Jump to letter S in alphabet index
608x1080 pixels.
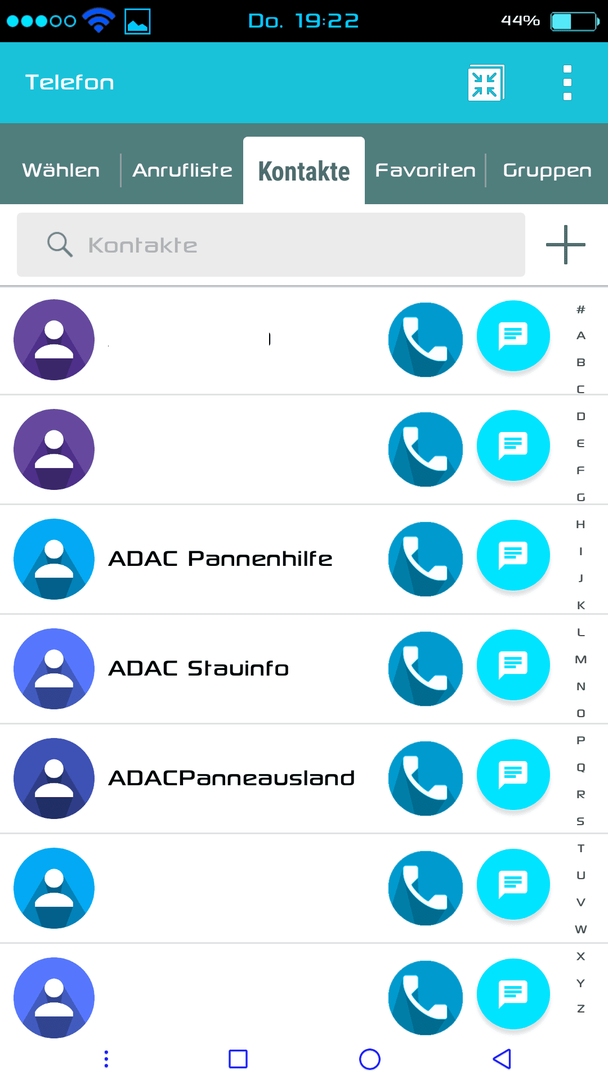coord(580,821)
